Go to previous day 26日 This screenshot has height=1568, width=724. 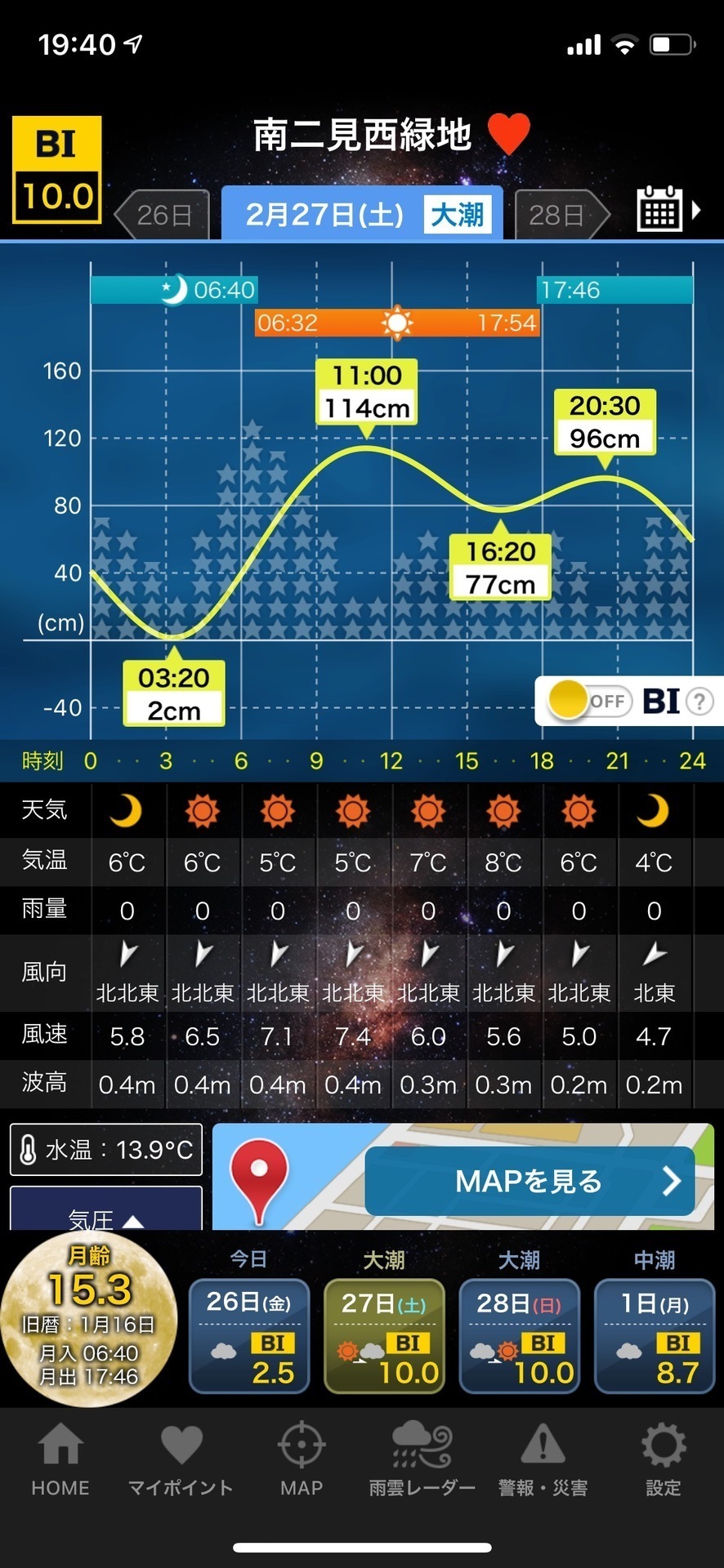(x=163, y=215)
